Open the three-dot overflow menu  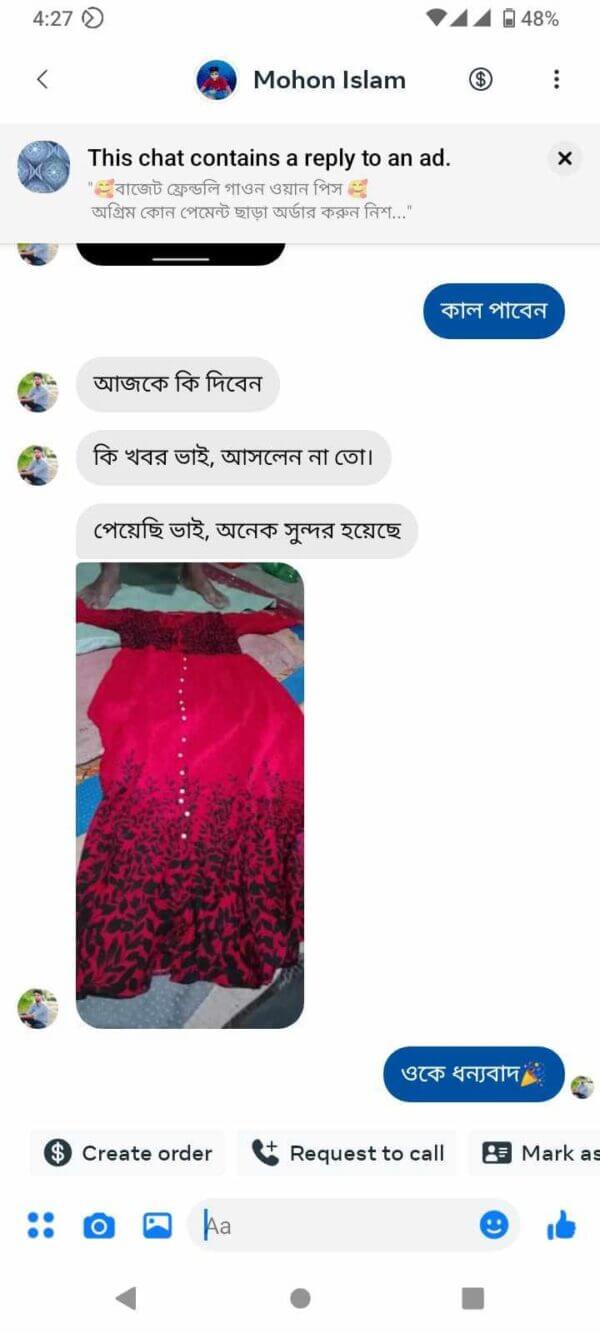click(556, 80)
